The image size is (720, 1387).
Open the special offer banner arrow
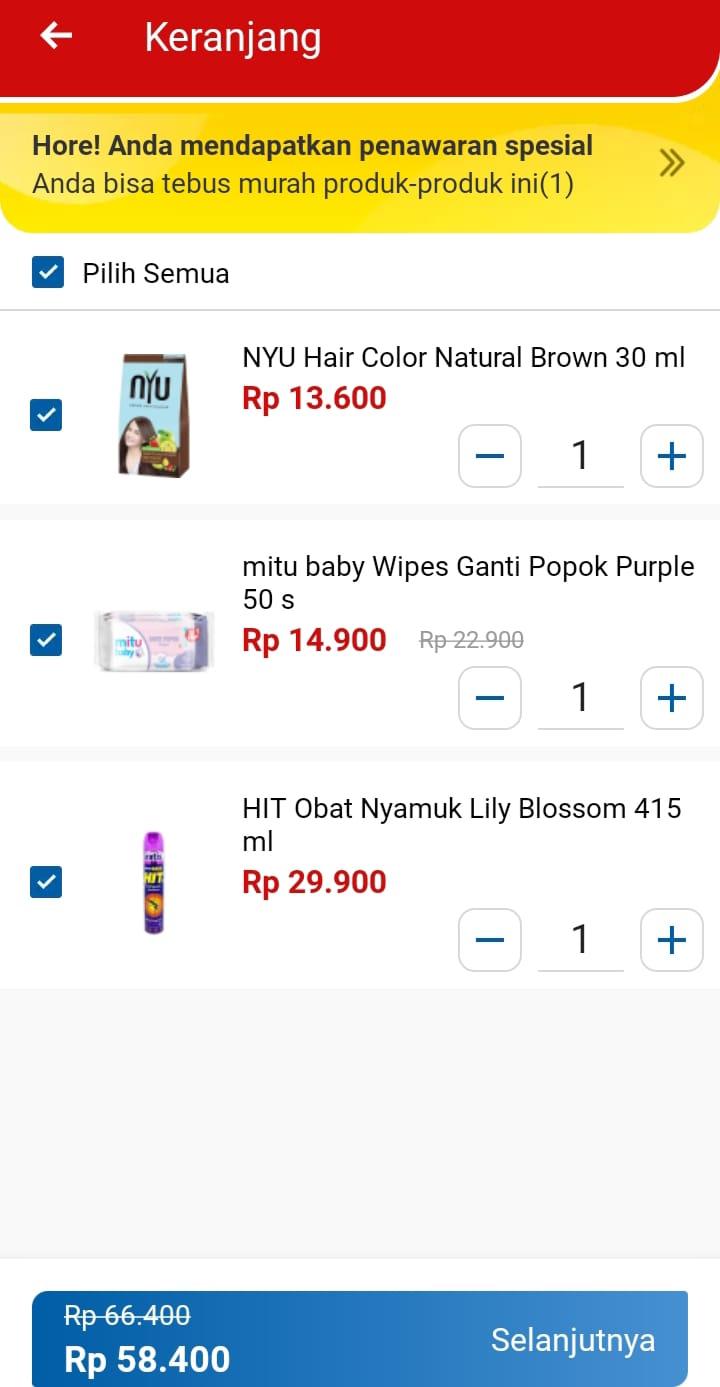pos(672,164)
